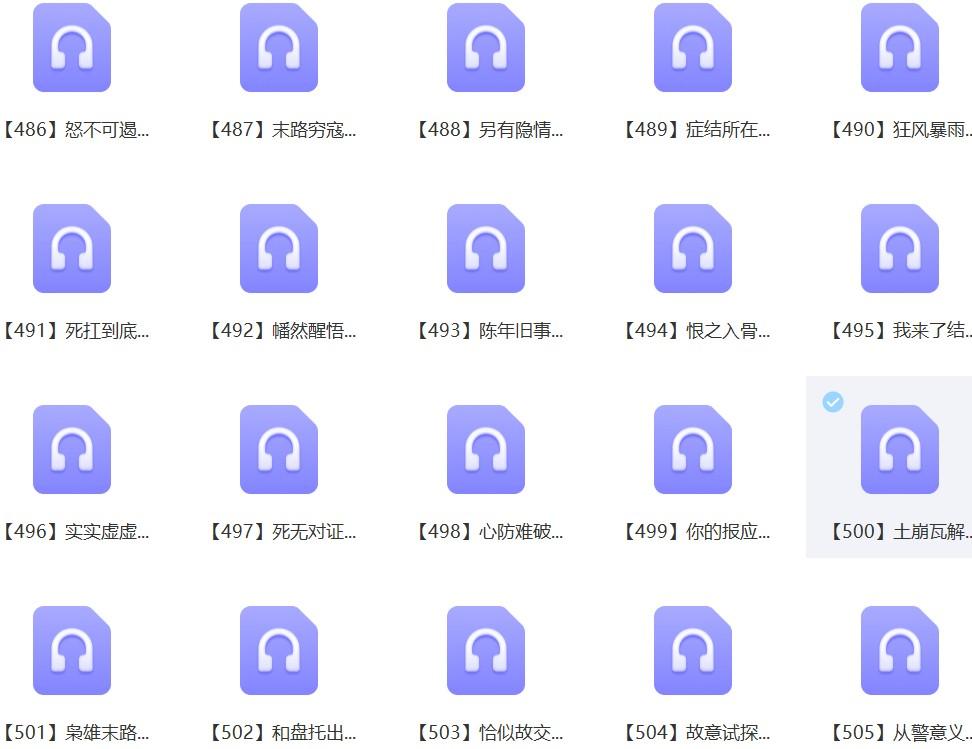Open audio file 【500】土崩瓦解
The height and width of the screenshot is (749, 972).
pyautogui.click(x=900, y=450)
